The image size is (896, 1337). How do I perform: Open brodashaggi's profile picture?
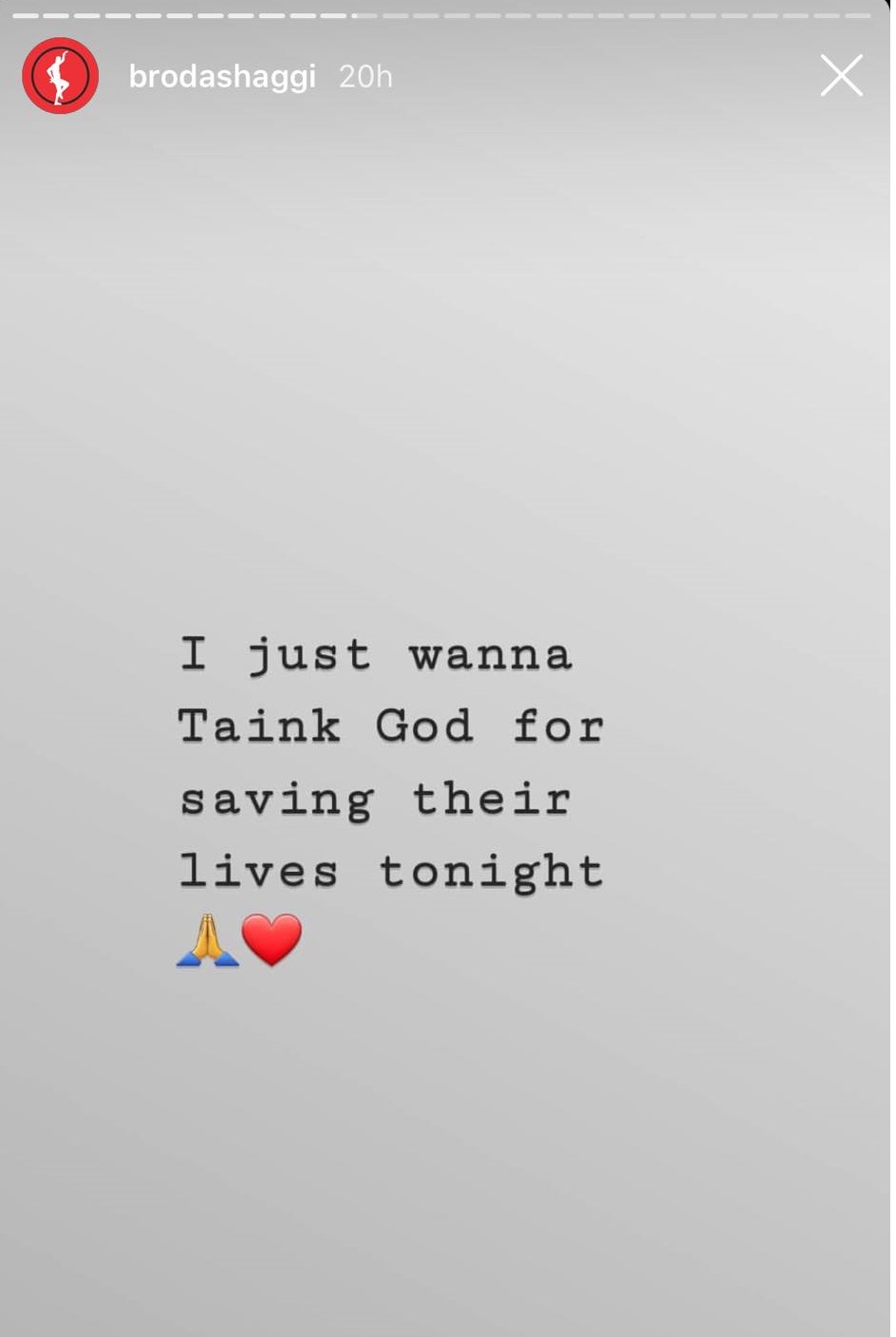click(x=61, y=76)
